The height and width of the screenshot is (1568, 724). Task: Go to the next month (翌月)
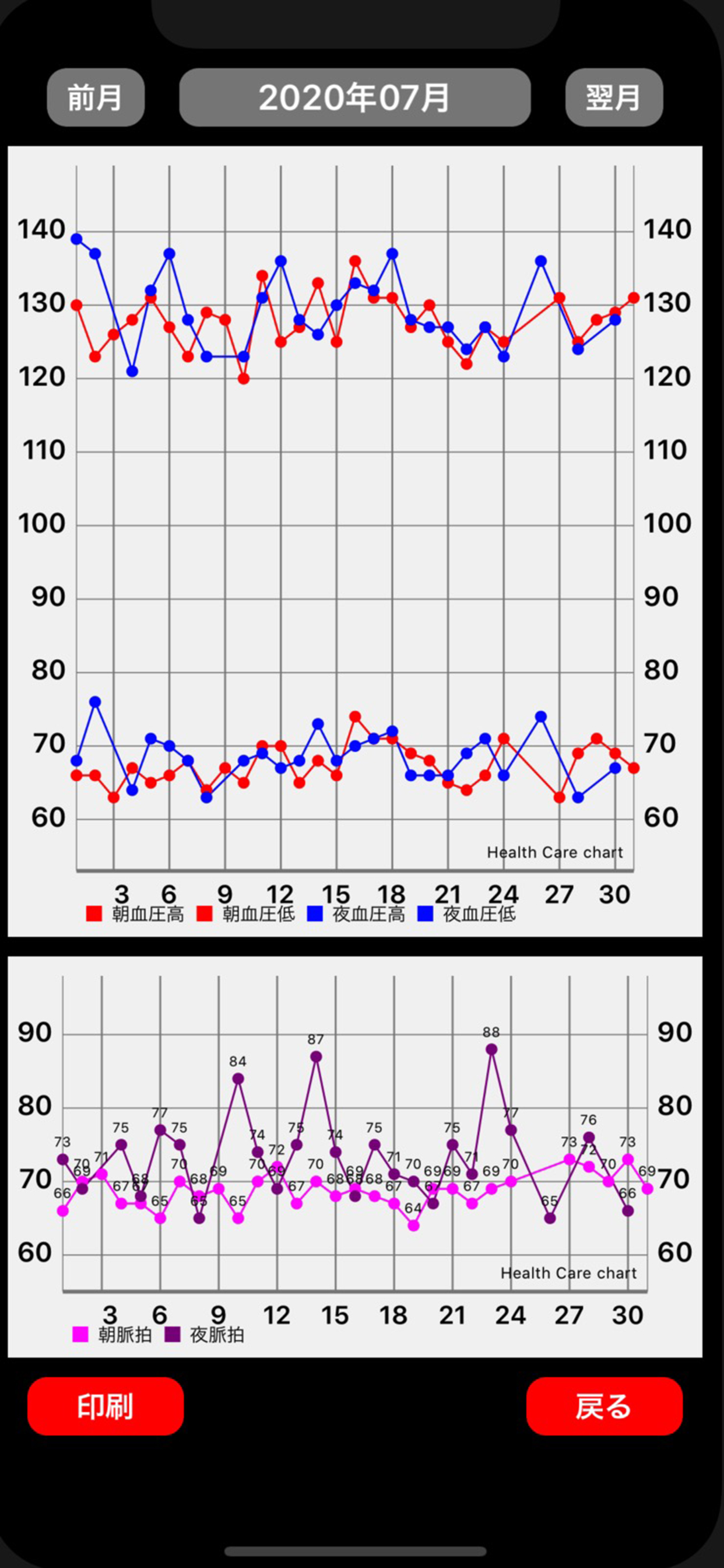[x=613, y=97]
